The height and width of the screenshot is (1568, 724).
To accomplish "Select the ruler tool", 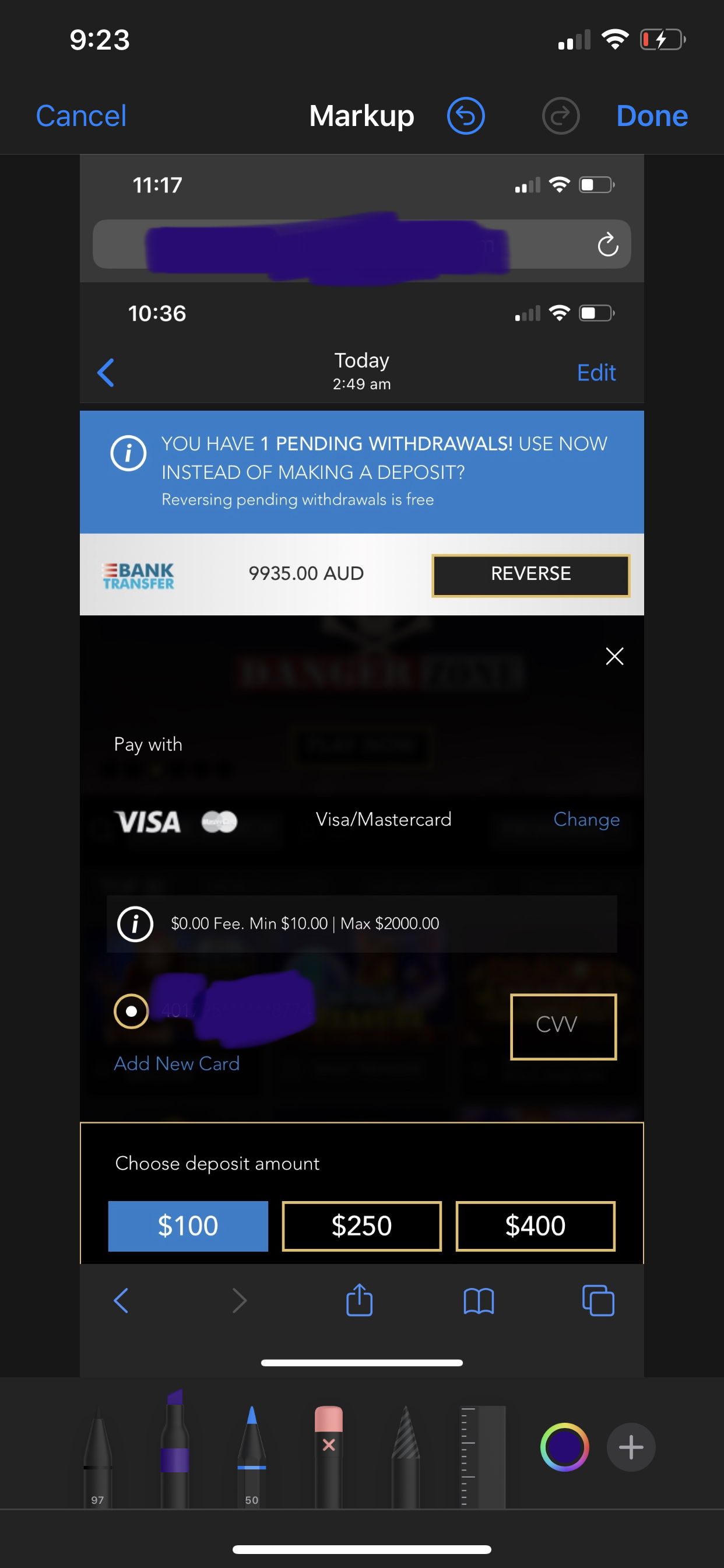I will (483, 1455).
